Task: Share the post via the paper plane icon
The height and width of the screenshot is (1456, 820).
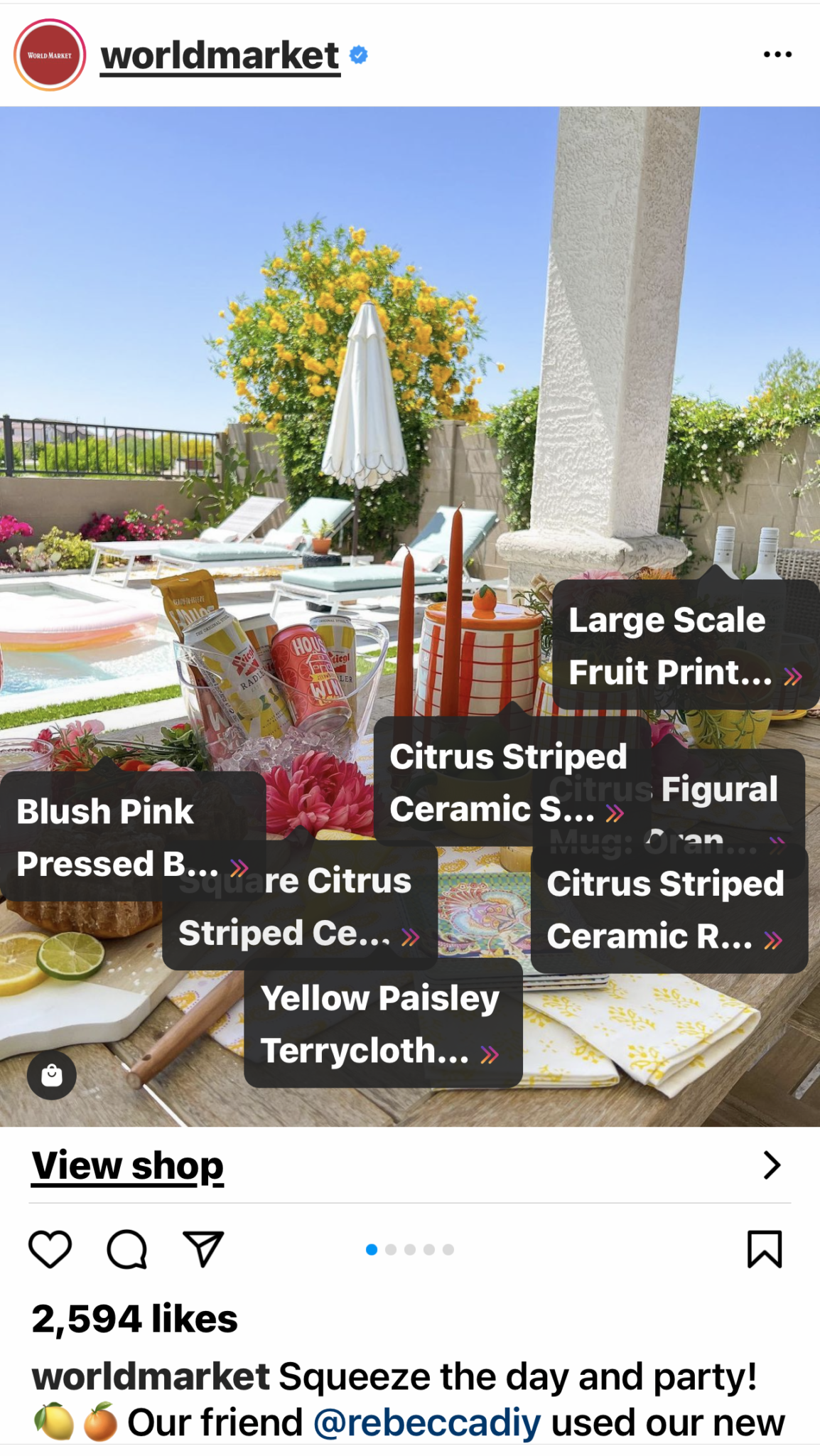Action: pos(203,1249)
